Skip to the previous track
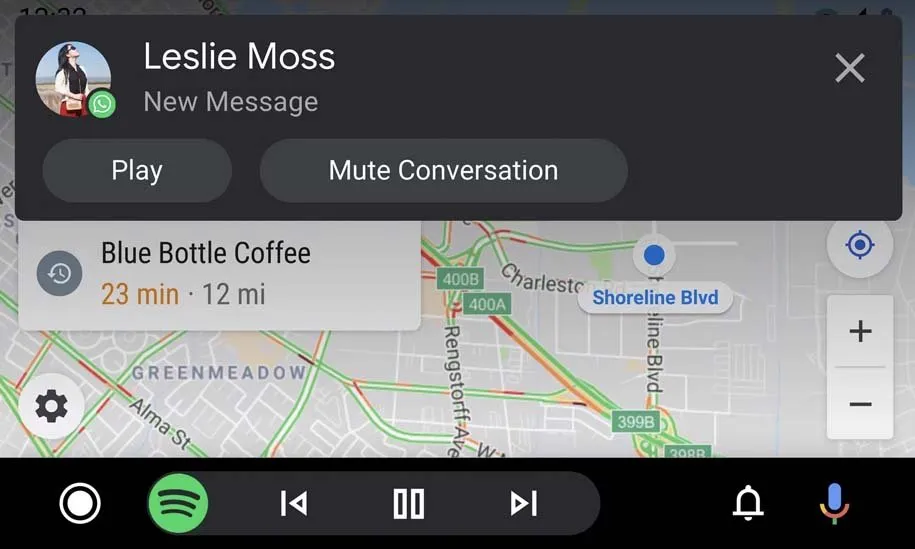This screenshot has width=915, height=549. click(293, 503)
